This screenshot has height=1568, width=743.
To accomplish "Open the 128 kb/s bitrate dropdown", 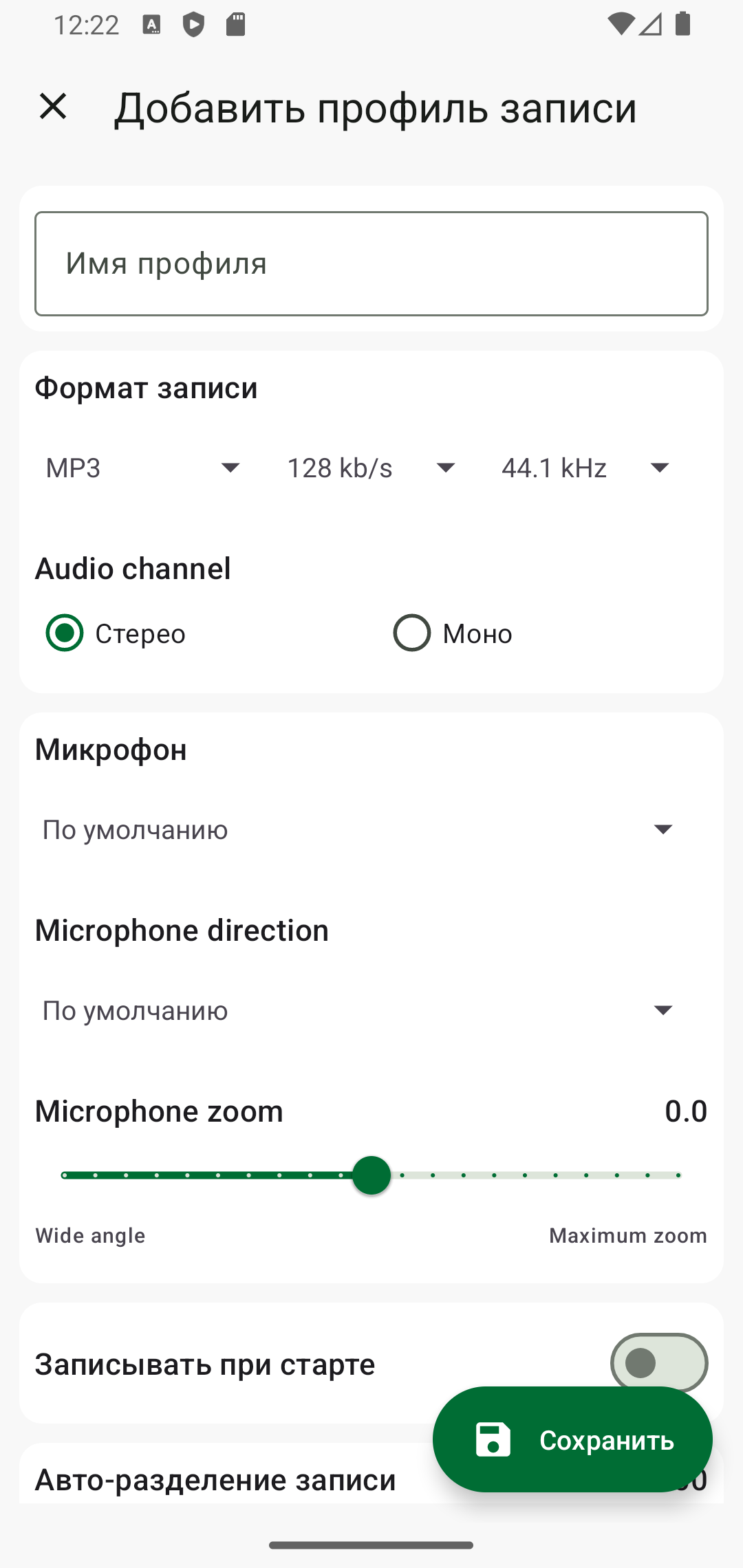I will click(x=371, y=468).
